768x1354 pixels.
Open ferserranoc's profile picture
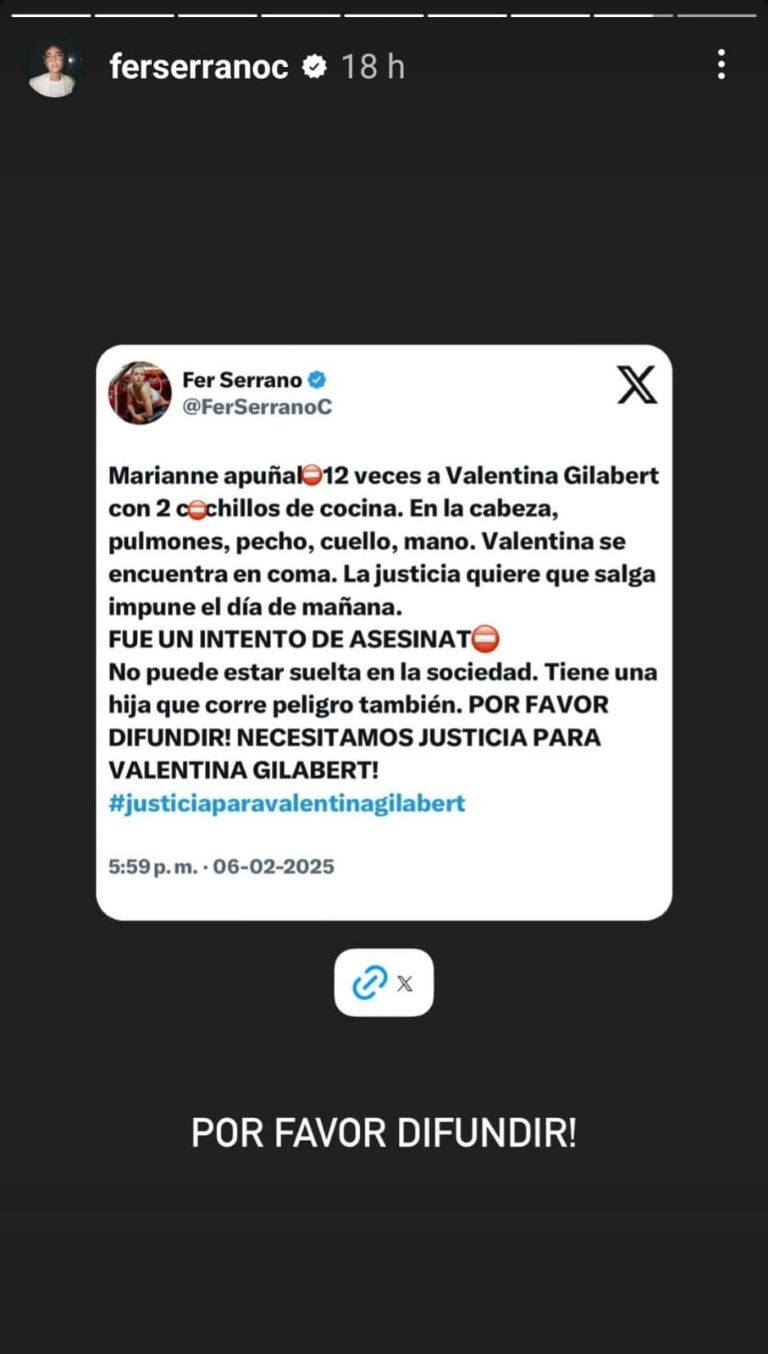53,67
